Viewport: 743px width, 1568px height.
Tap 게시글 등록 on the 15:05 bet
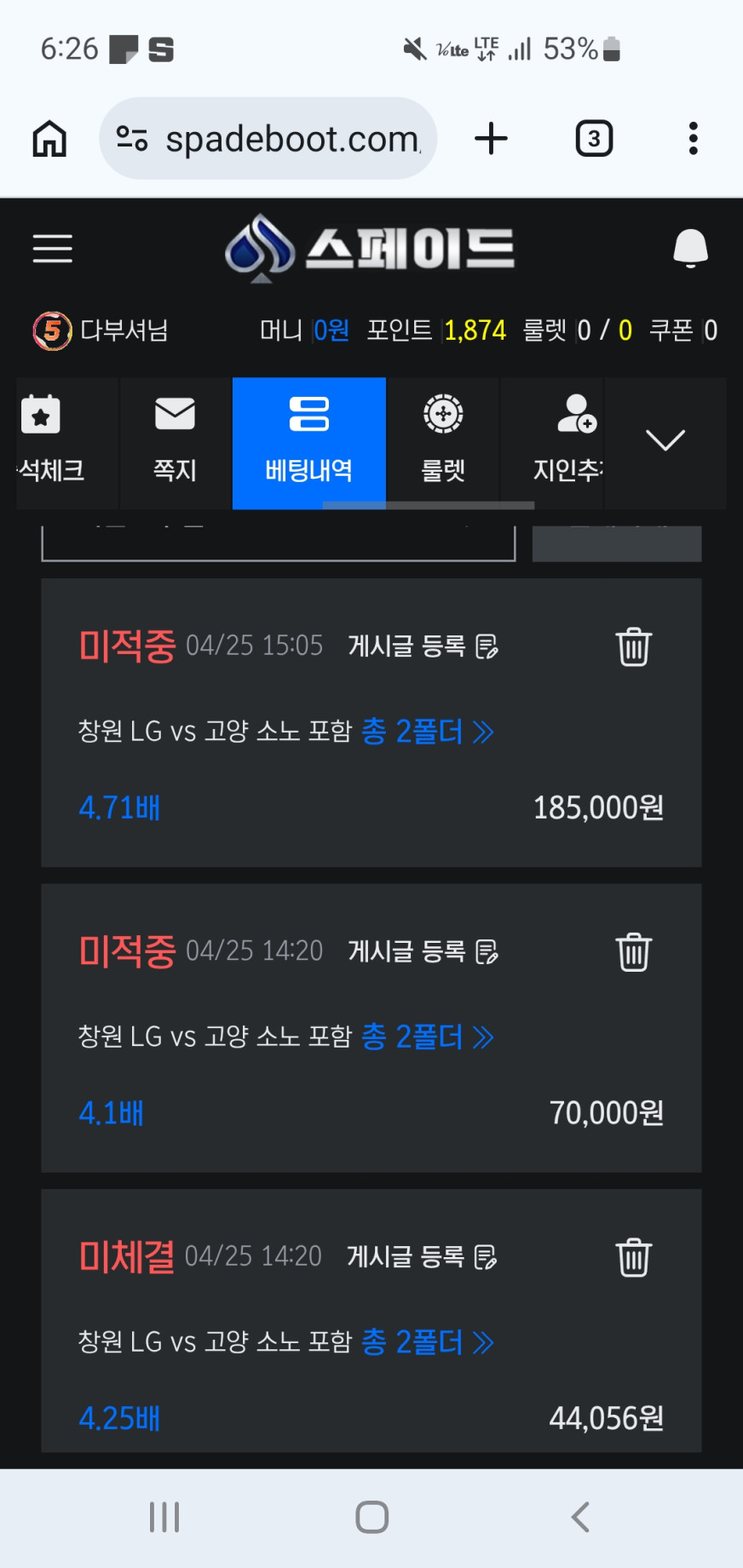point(423,646)
